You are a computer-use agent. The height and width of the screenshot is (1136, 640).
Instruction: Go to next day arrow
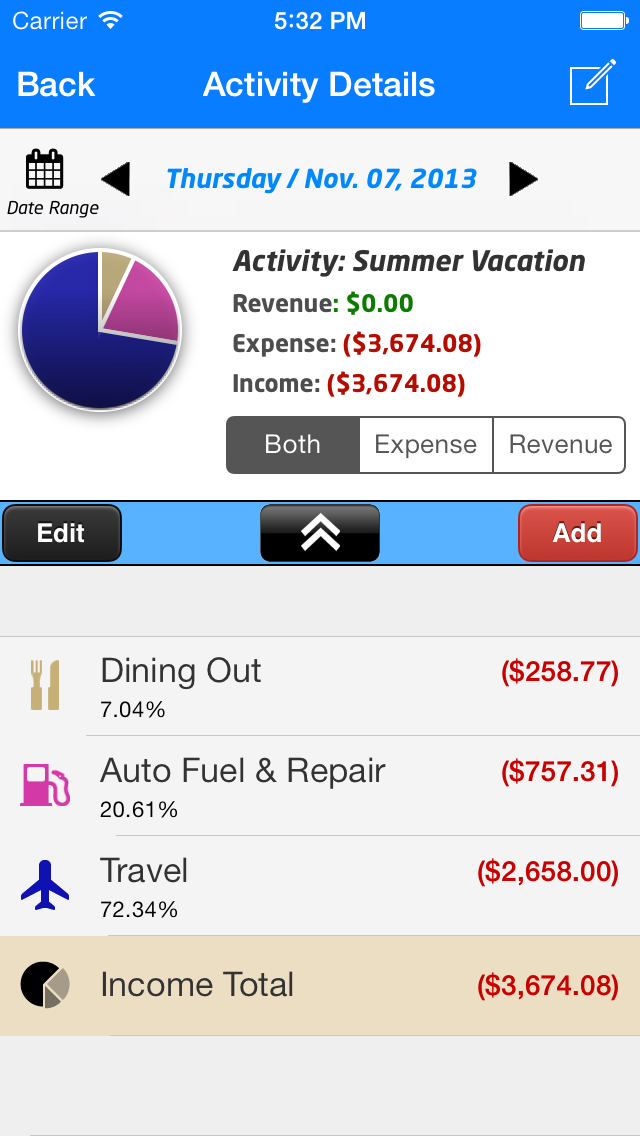click(523, 179)
